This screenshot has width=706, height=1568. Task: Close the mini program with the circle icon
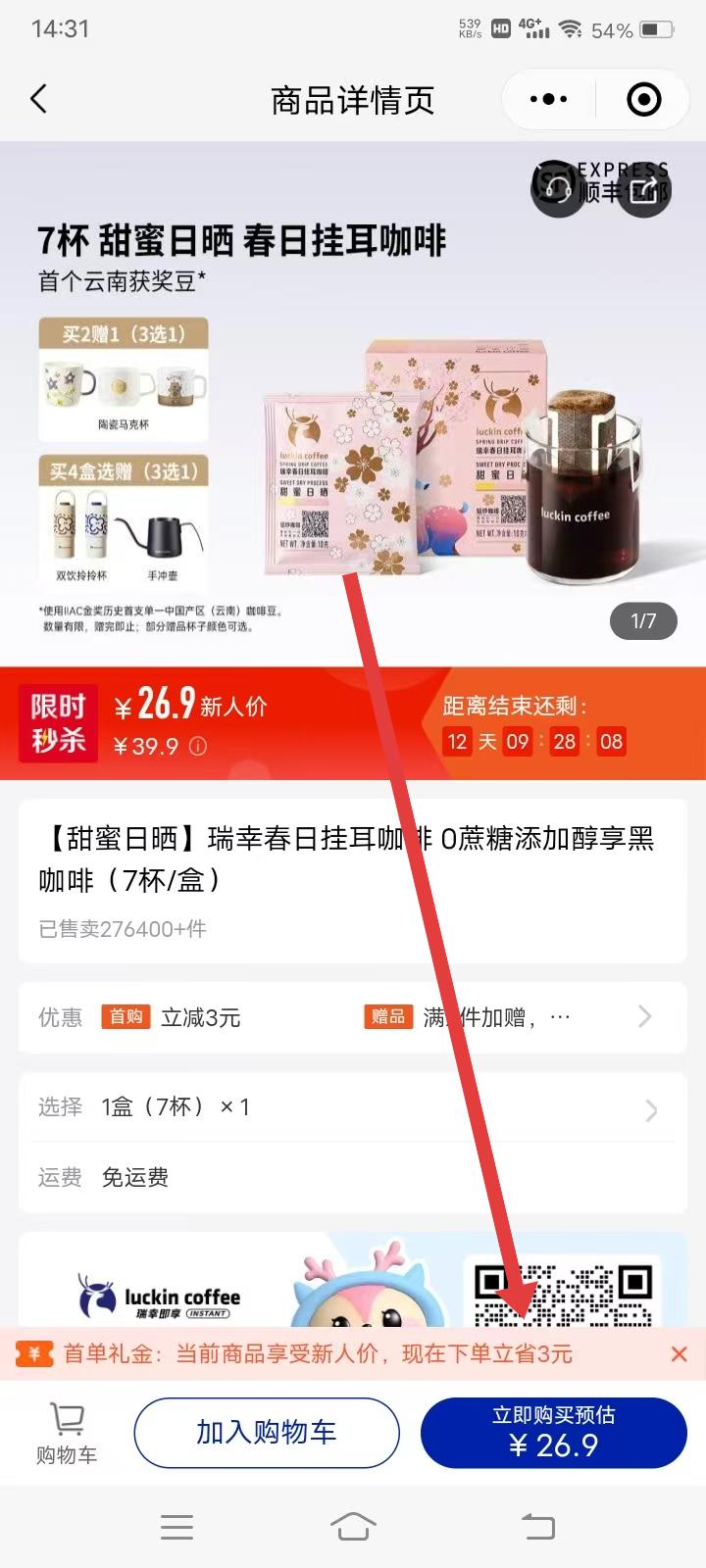(643, 99)
